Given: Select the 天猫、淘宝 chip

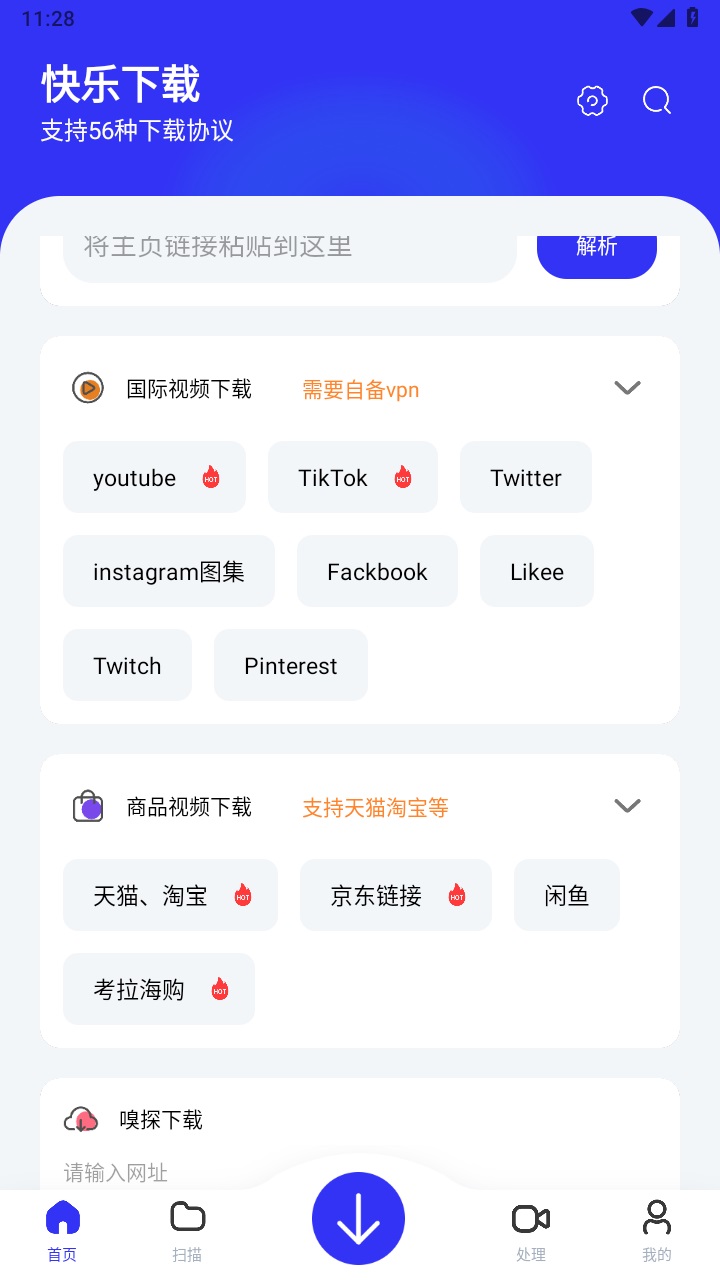Looking at the screenshot, I should (170, 895).
